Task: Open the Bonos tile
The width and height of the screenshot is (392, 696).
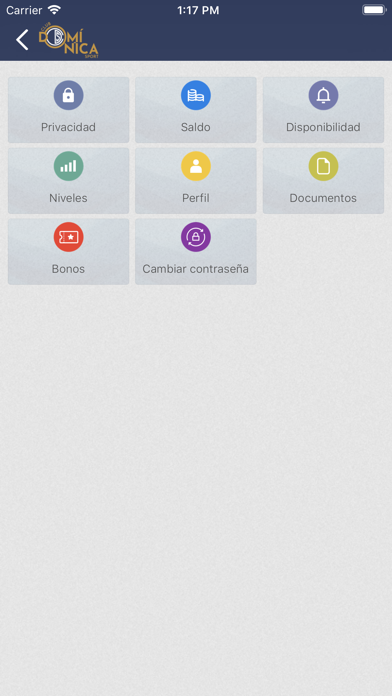Action: click(x=68, y=251)
